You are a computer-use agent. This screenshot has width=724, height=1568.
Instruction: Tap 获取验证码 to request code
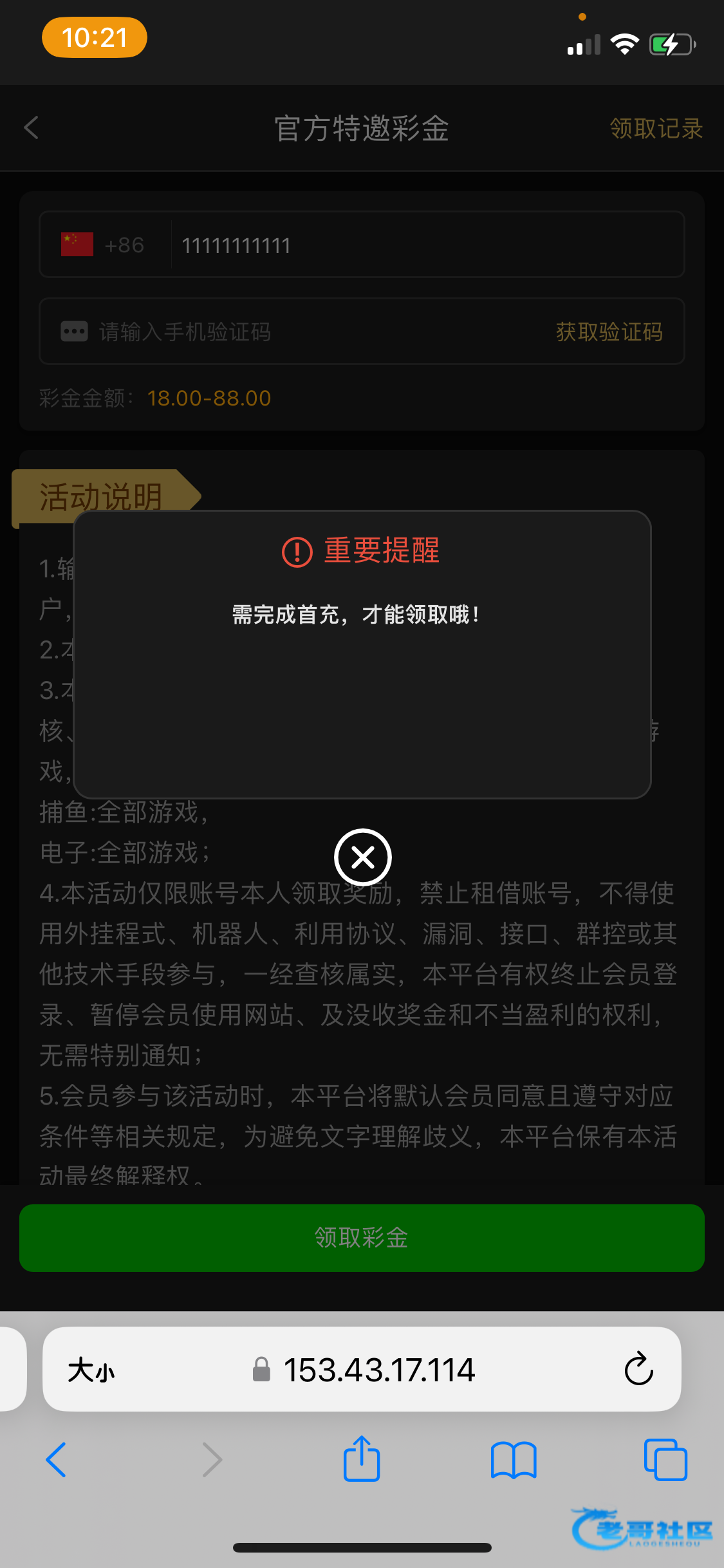(609, 332)
